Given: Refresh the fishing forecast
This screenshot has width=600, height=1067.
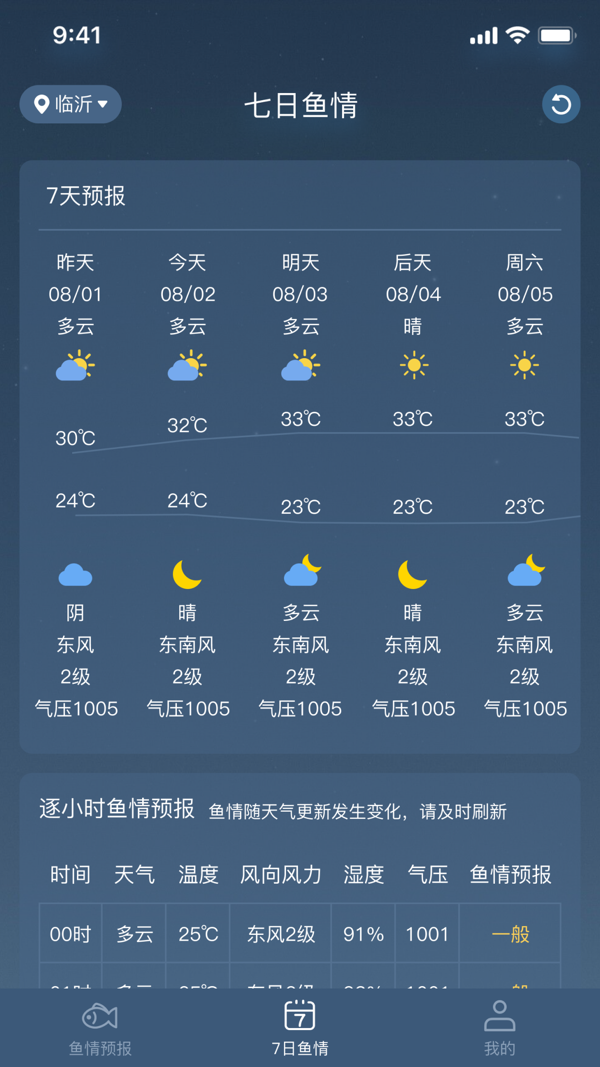Looking at the screenshot, I should (x=561, y=105).
